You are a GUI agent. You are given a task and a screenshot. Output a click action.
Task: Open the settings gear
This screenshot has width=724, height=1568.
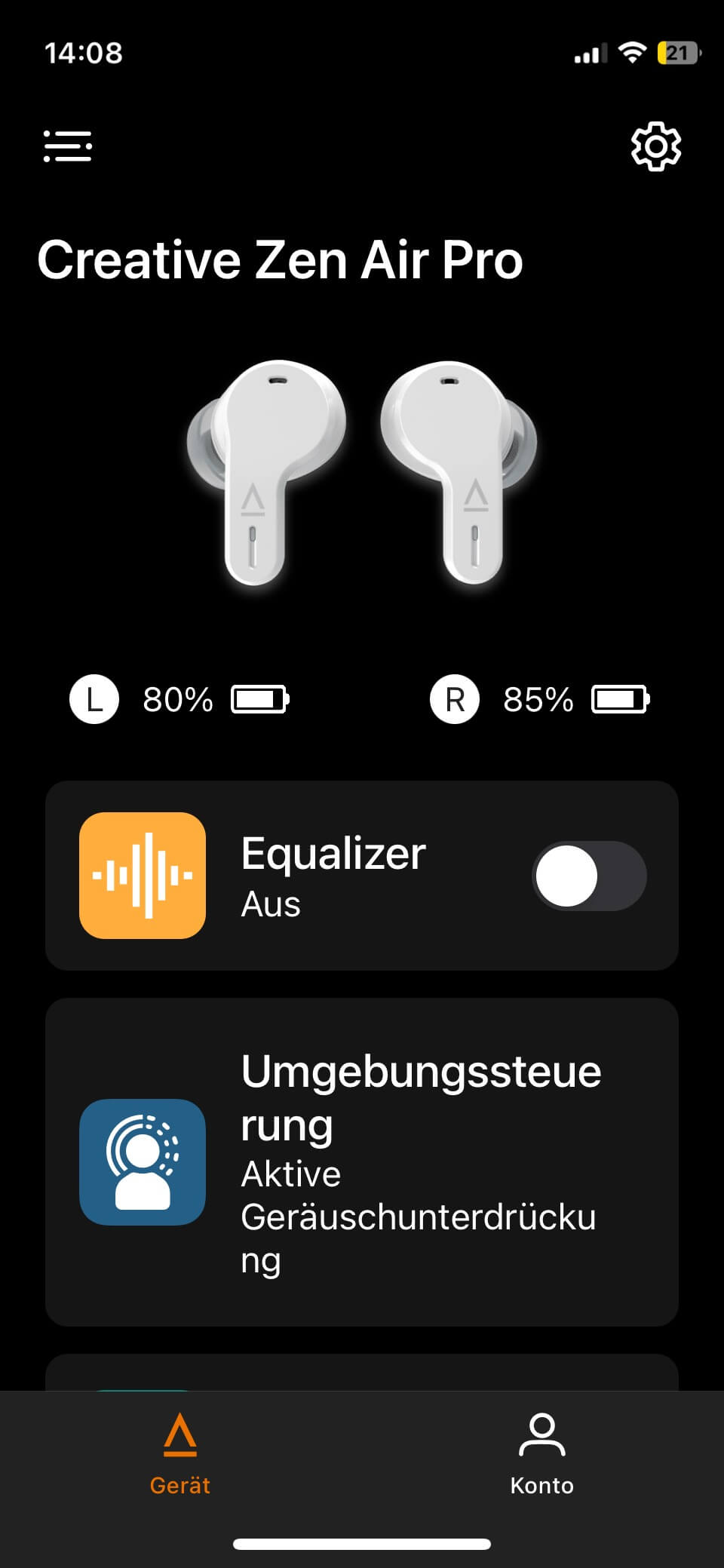coord(655,146)
